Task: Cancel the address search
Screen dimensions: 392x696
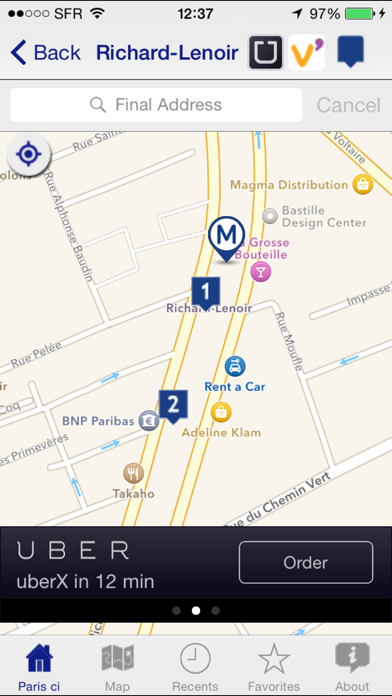Action: (348, 105)
